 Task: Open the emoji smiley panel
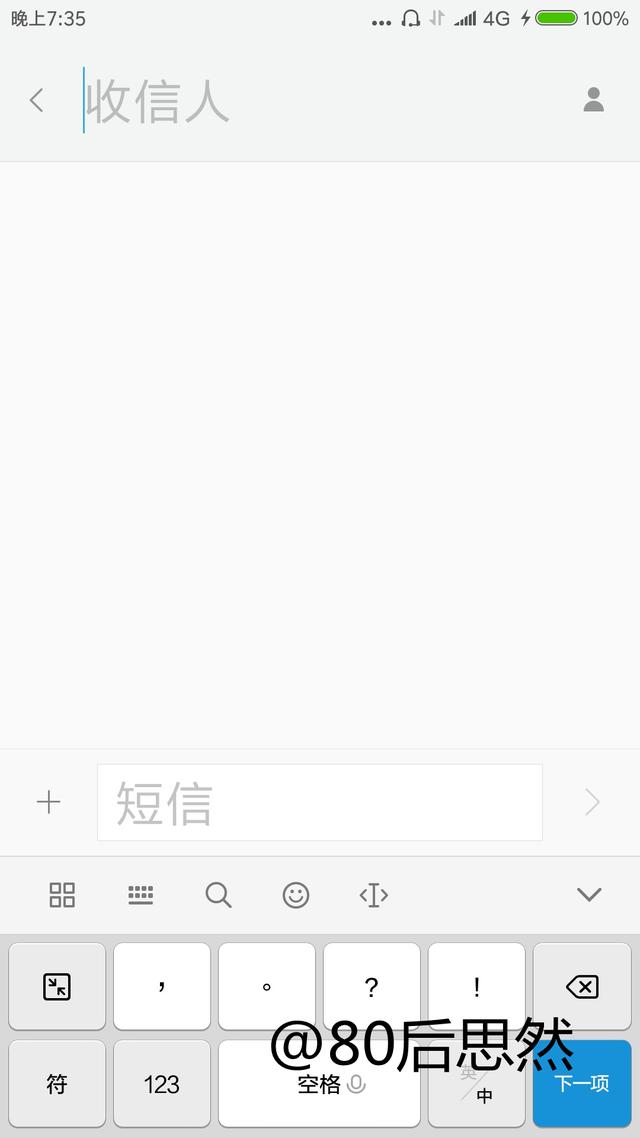coord(296,895)
